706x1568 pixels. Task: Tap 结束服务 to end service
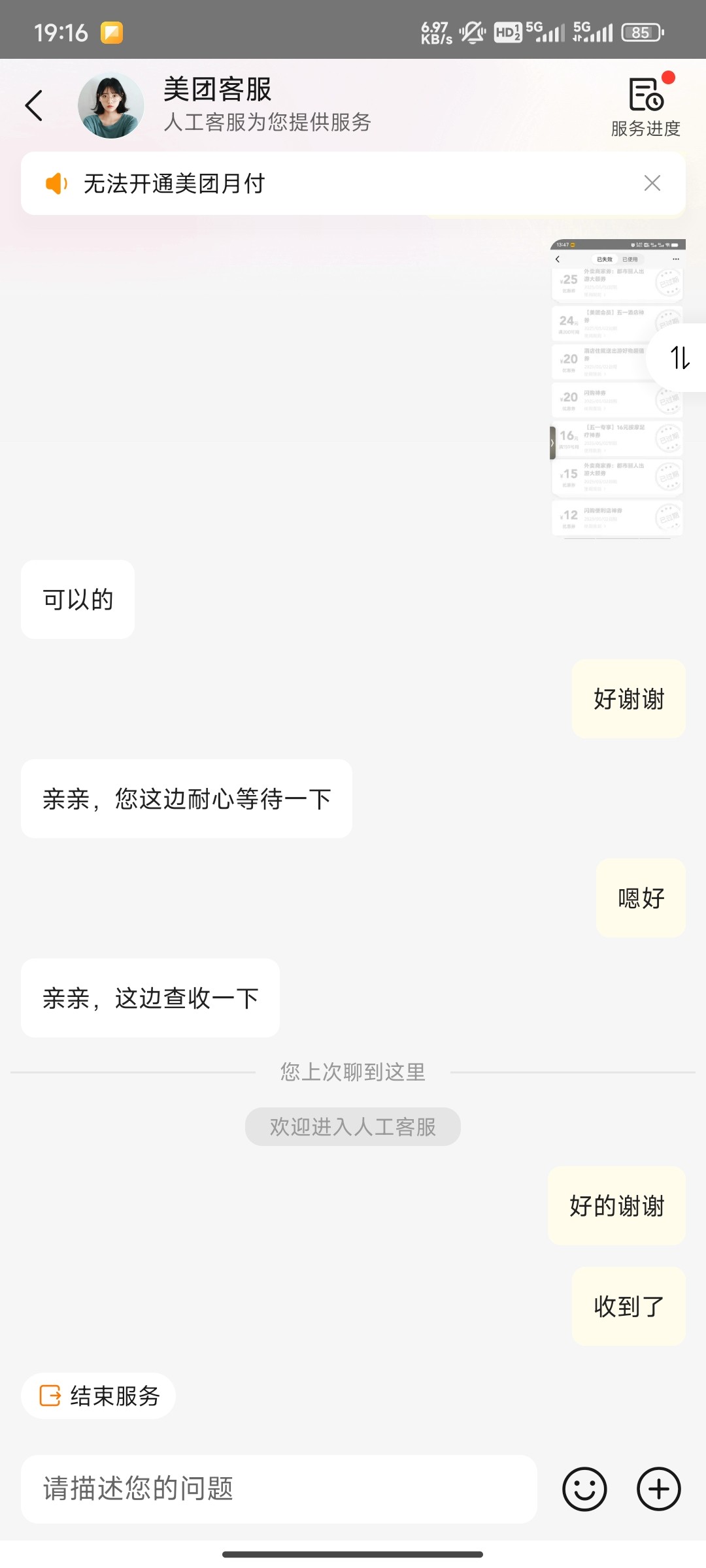coord(99,1396)
